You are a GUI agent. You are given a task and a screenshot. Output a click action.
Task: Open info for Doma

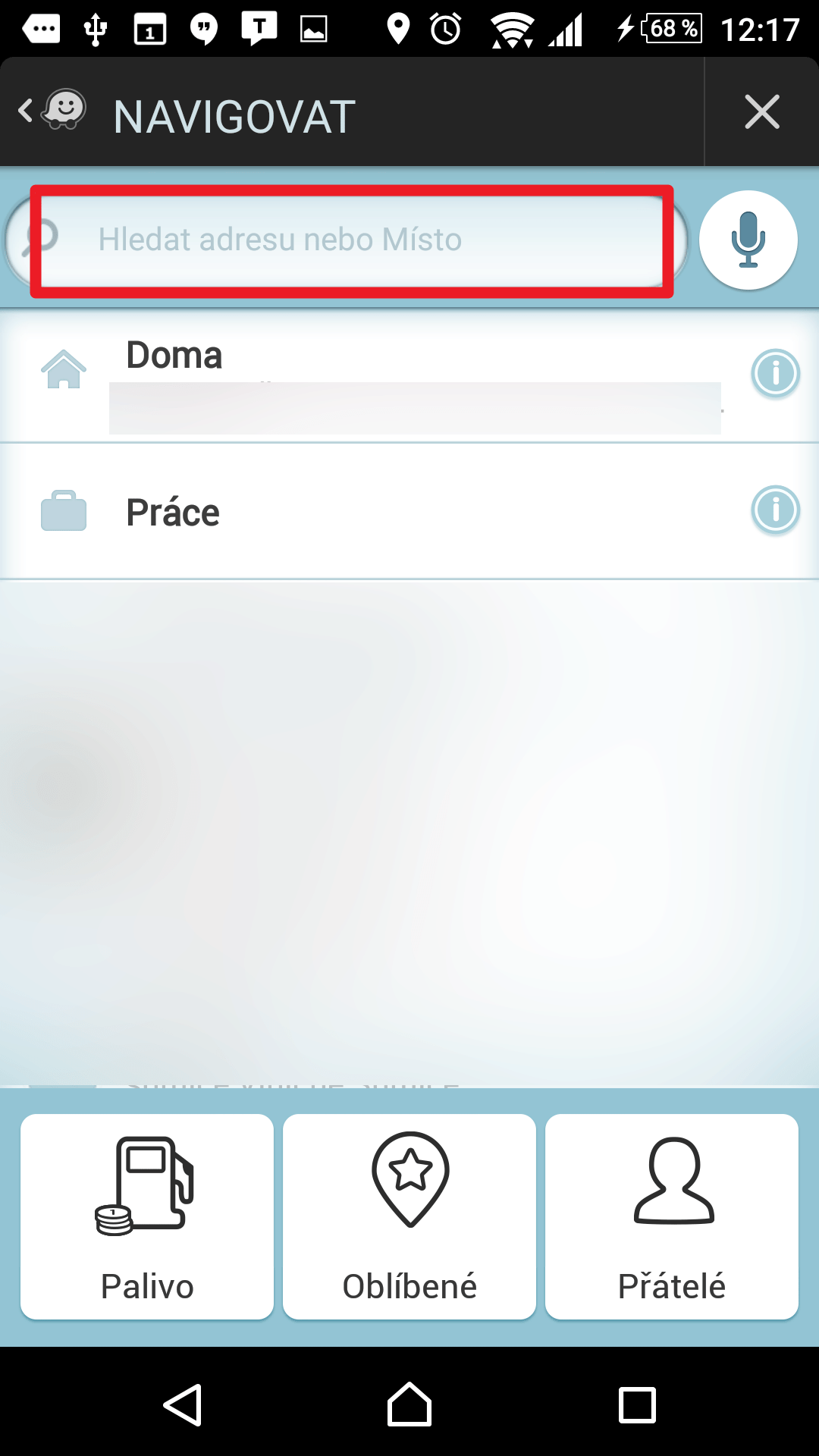(775, 373)
